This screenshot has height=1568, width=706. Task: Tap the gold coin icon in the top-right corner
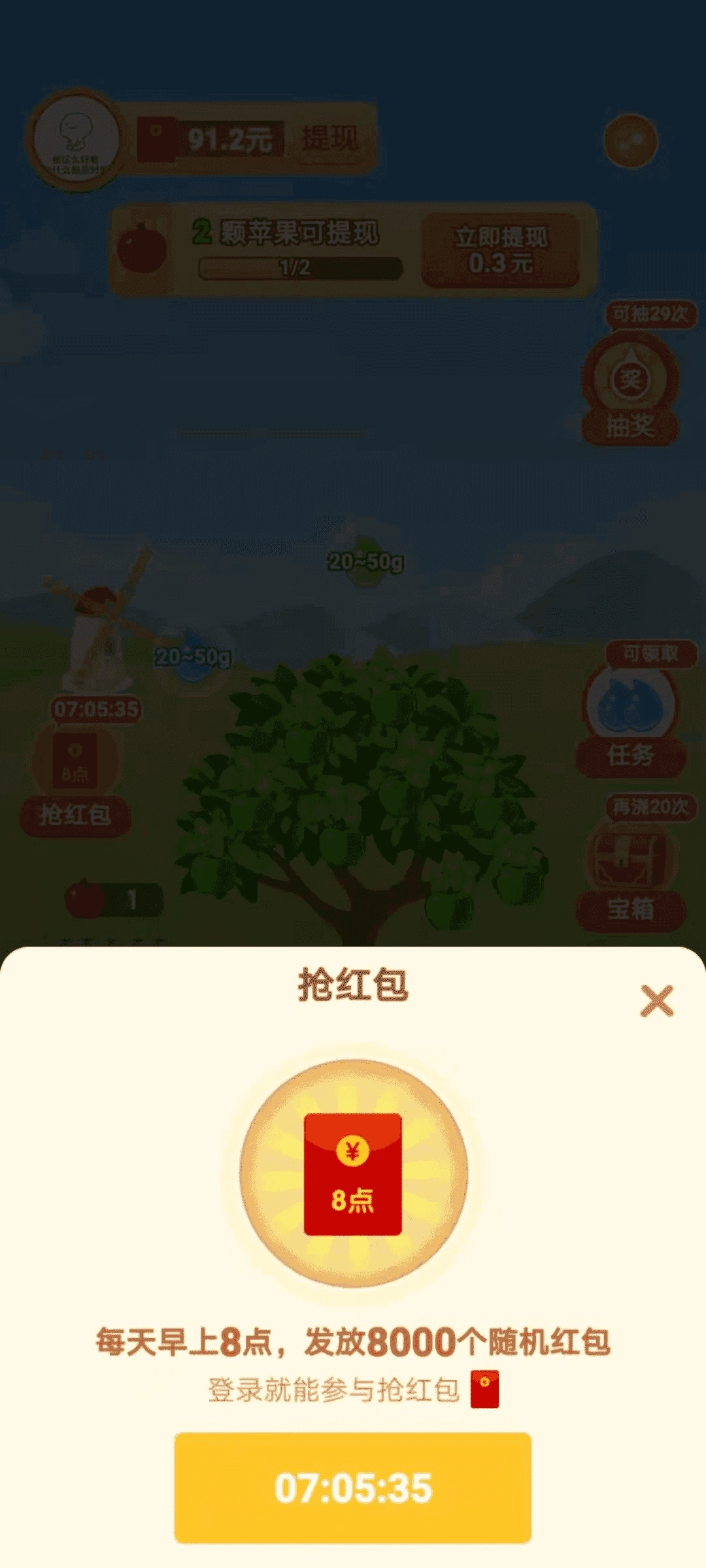(x=630, y=139)
